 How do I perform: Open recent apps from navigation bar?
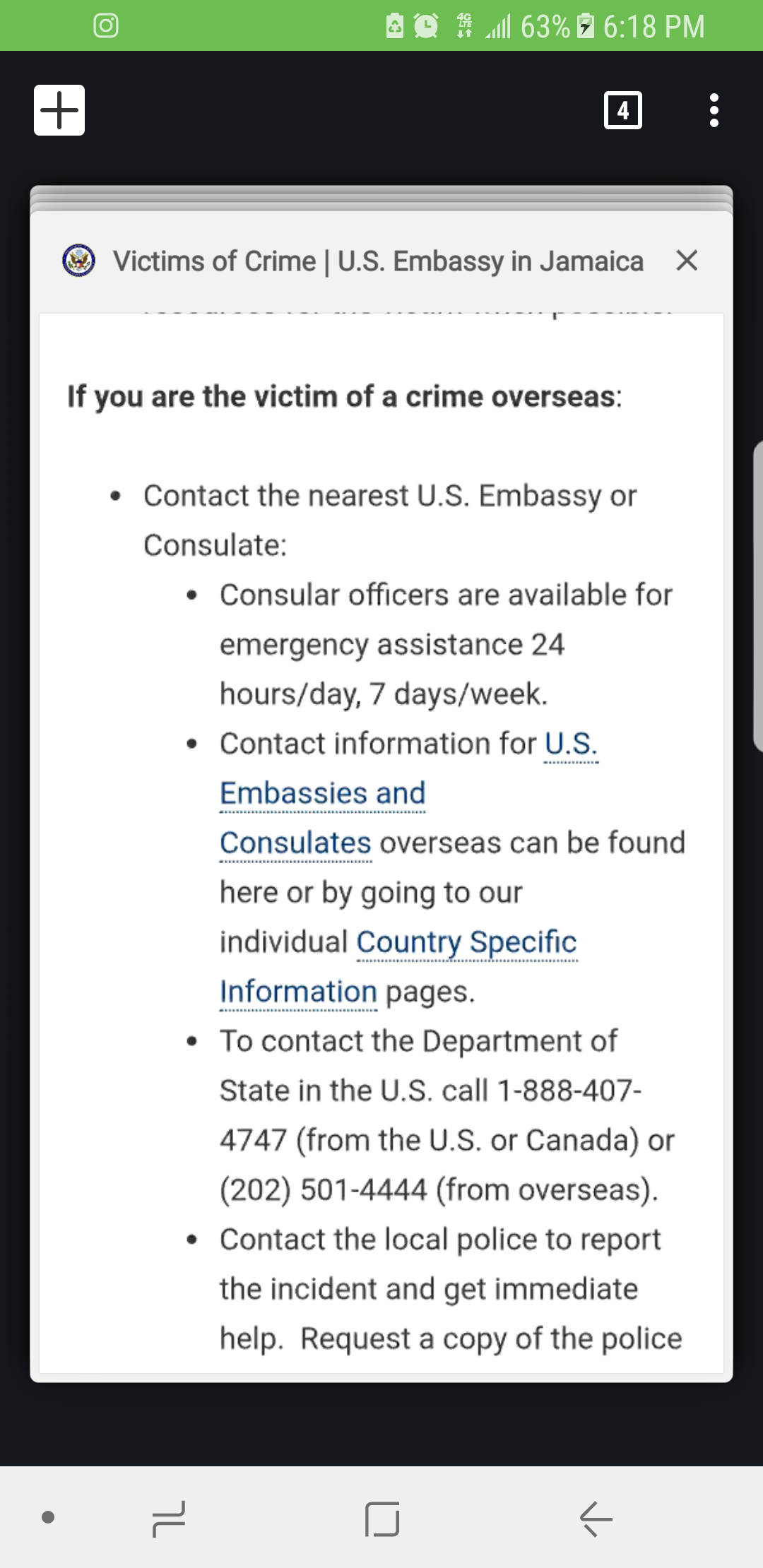click(x=169, y=1519)
